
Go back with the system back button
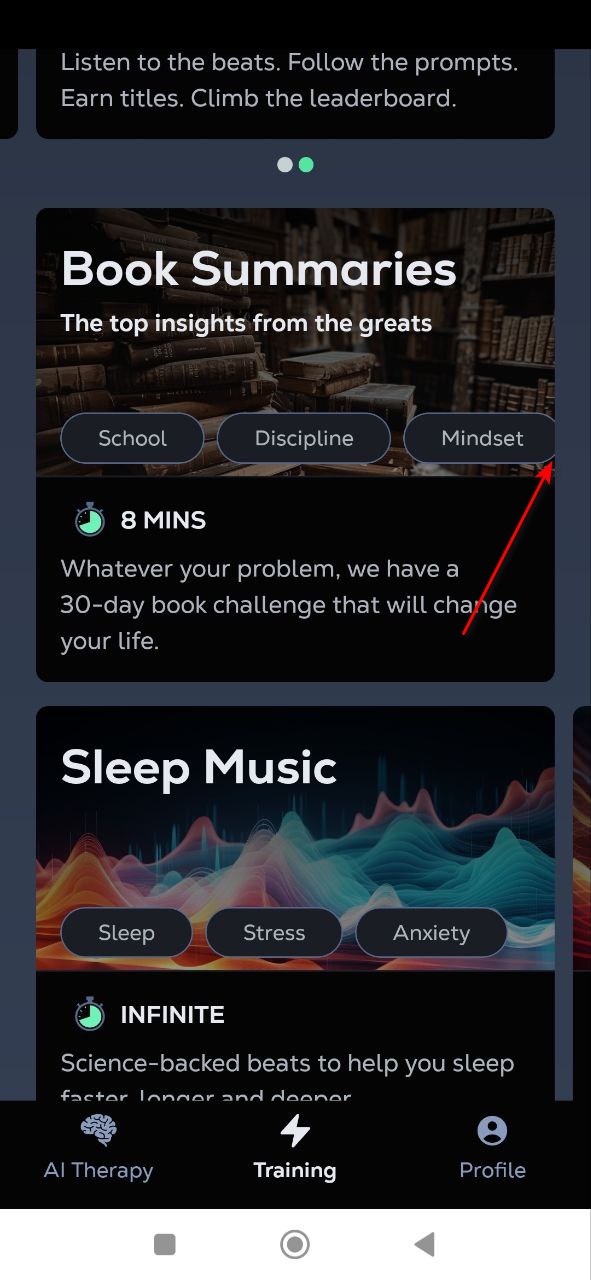[425, 1244]
